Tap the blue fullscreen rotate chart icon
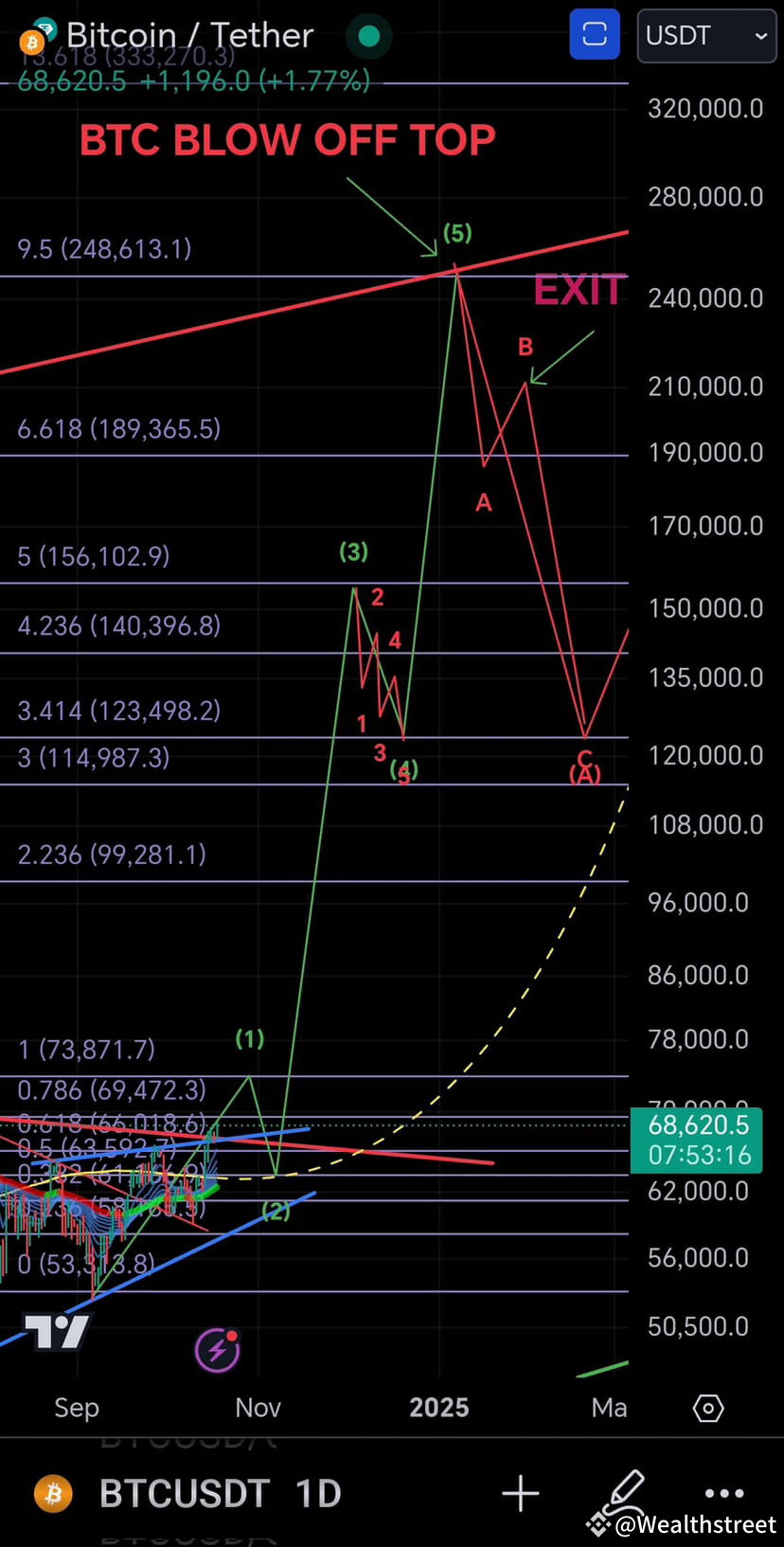 595,34
